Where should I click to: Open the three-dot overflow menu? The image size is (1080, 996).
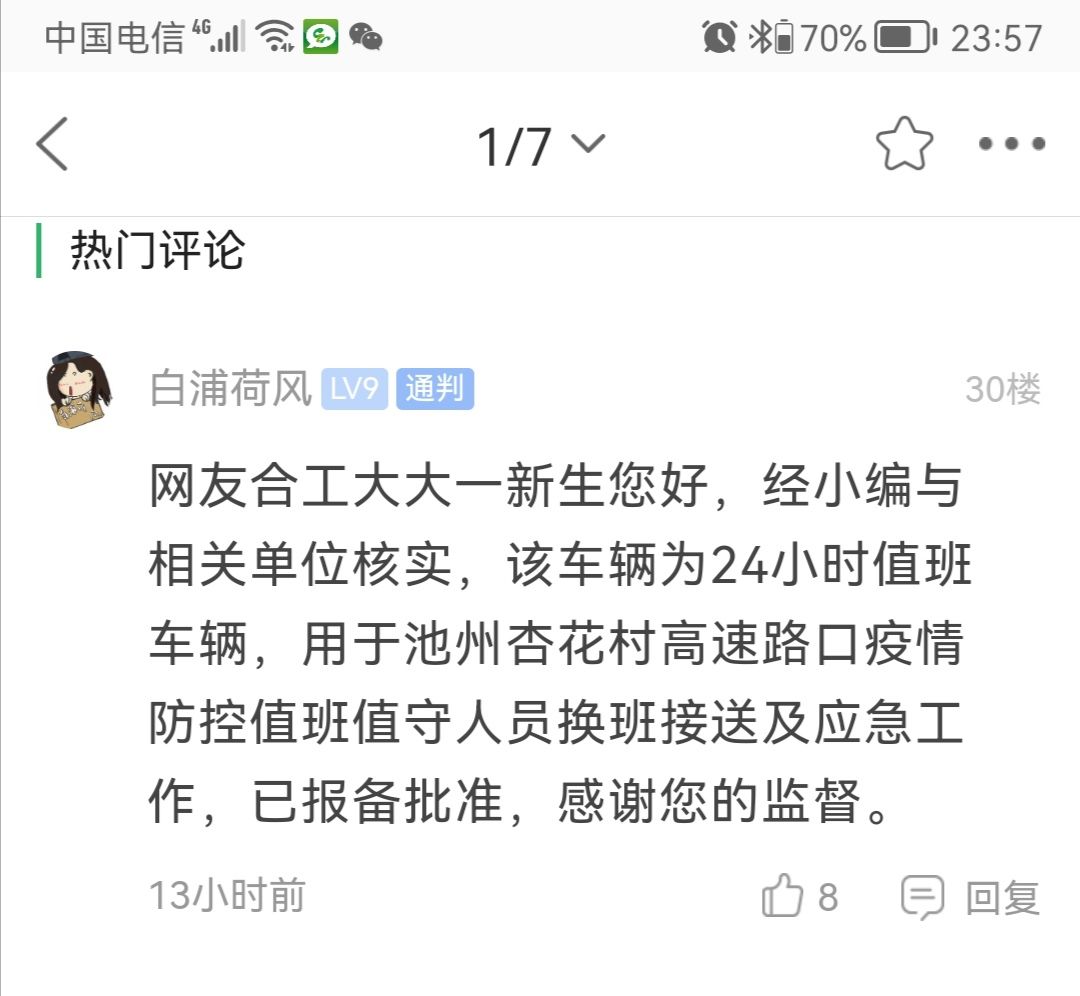coord(1011,144)
